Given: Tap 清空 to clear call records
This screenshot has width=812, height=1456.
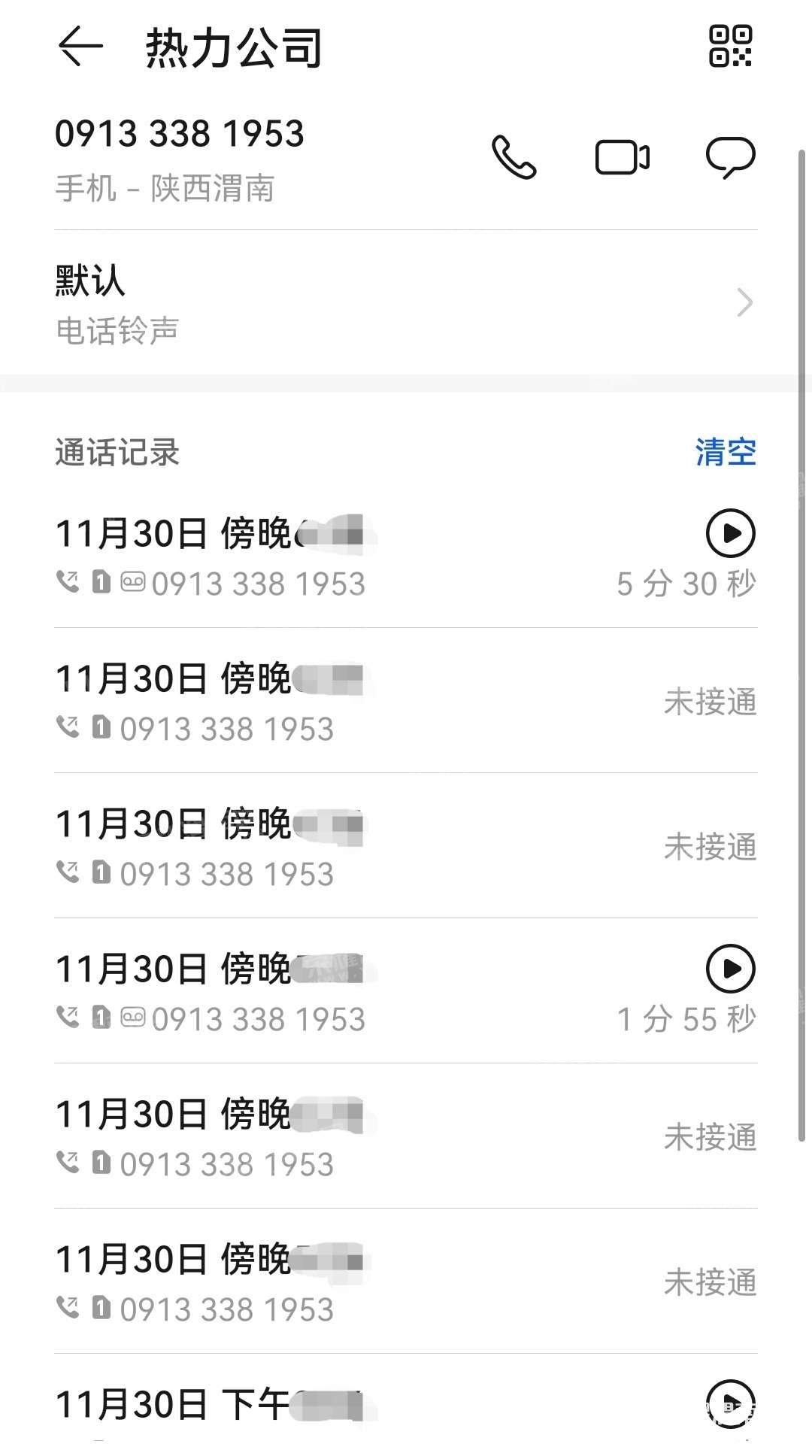Looking at the screenshot, I should point(725,452).
